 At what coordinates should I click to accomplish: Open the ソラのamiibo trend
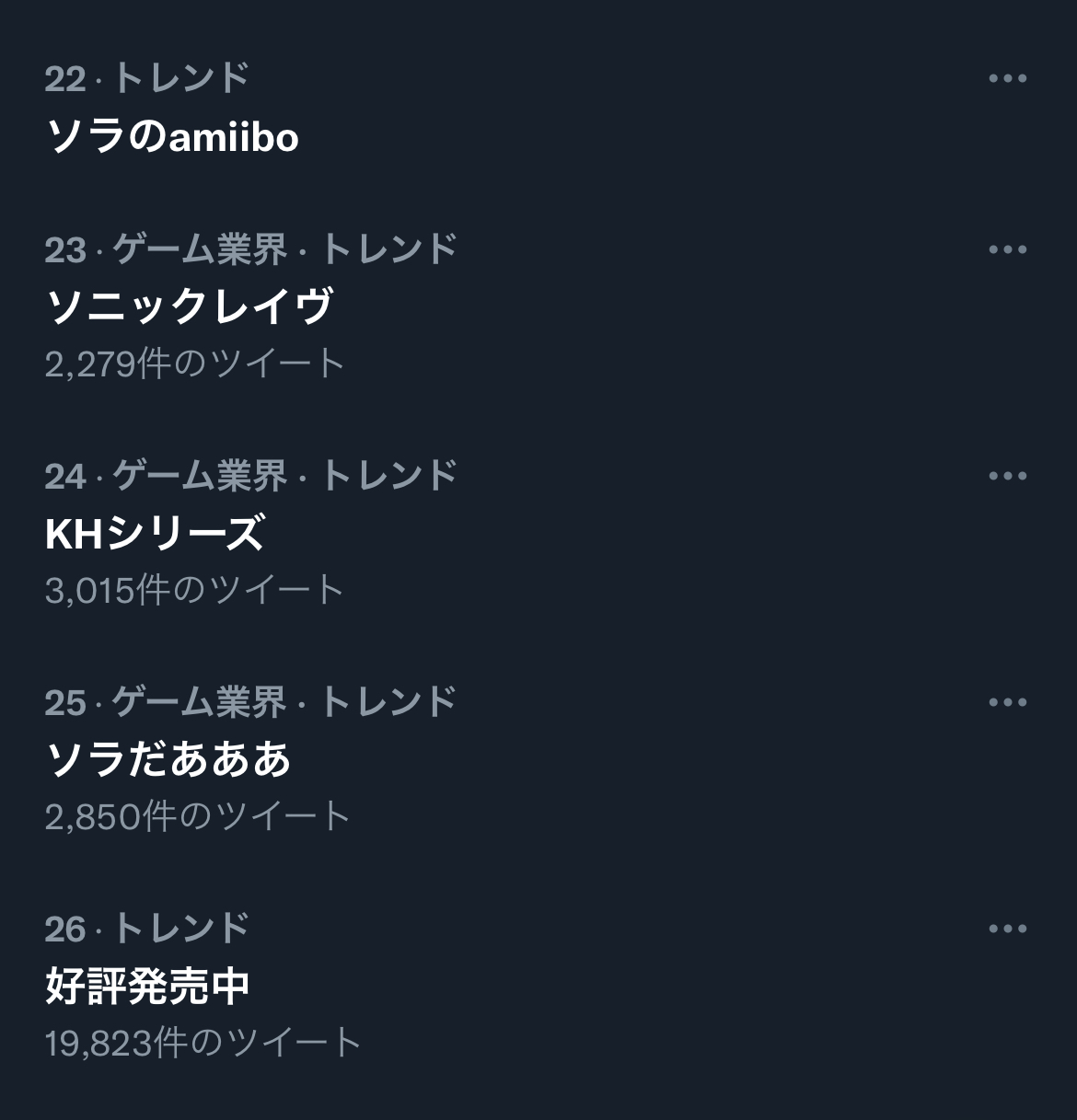(x=172, y=137)
